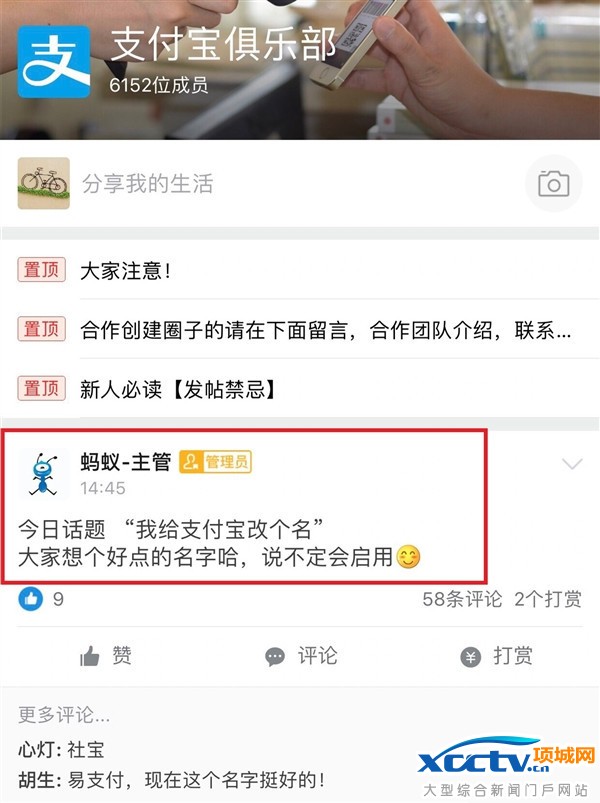Open 今日话题 post about renaming 支付宝
600x803 pixels.
(x=220, y=543)
